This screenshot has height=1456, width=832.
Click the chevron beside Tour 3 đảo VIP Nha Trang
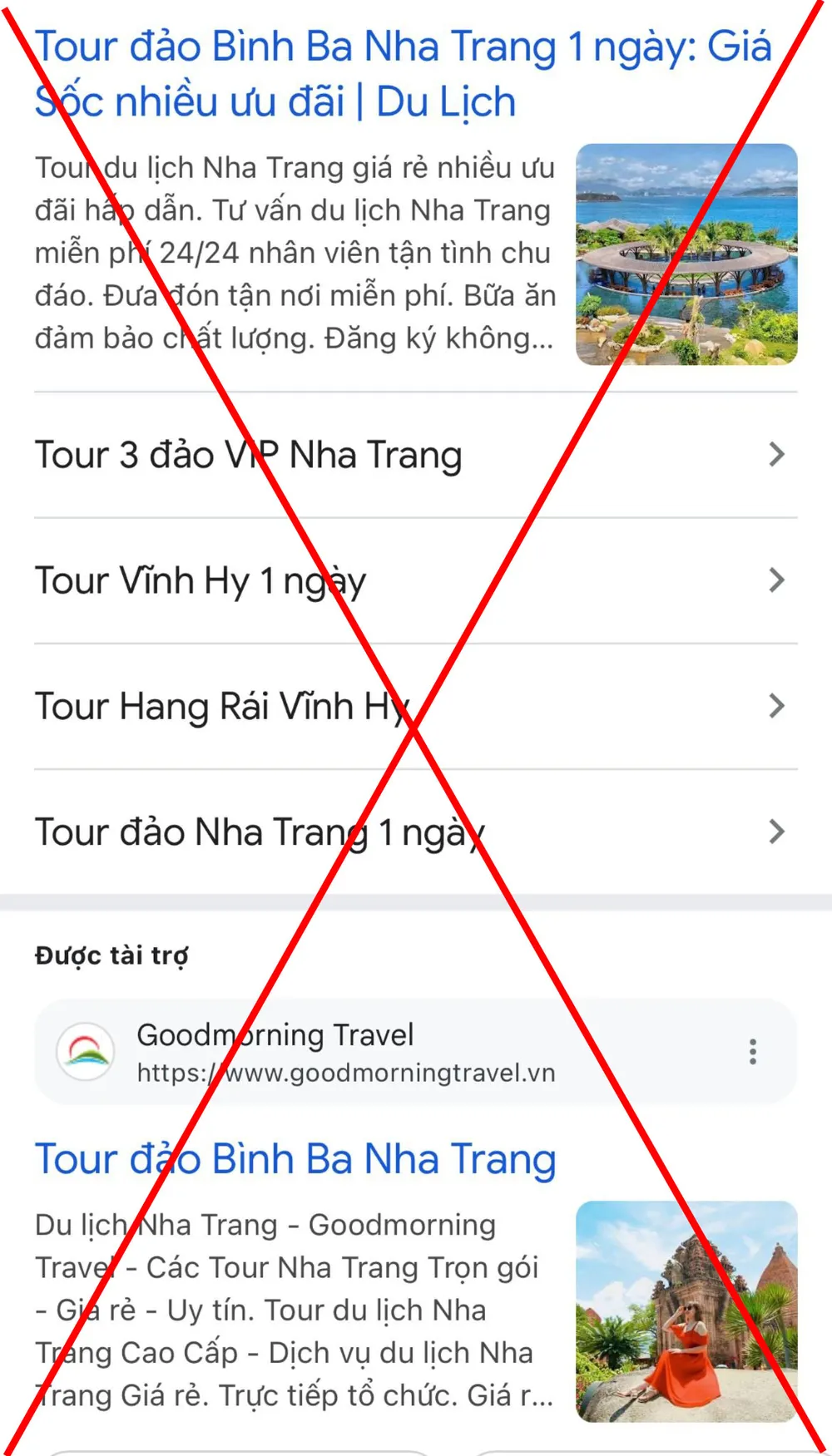coord(776,454)
